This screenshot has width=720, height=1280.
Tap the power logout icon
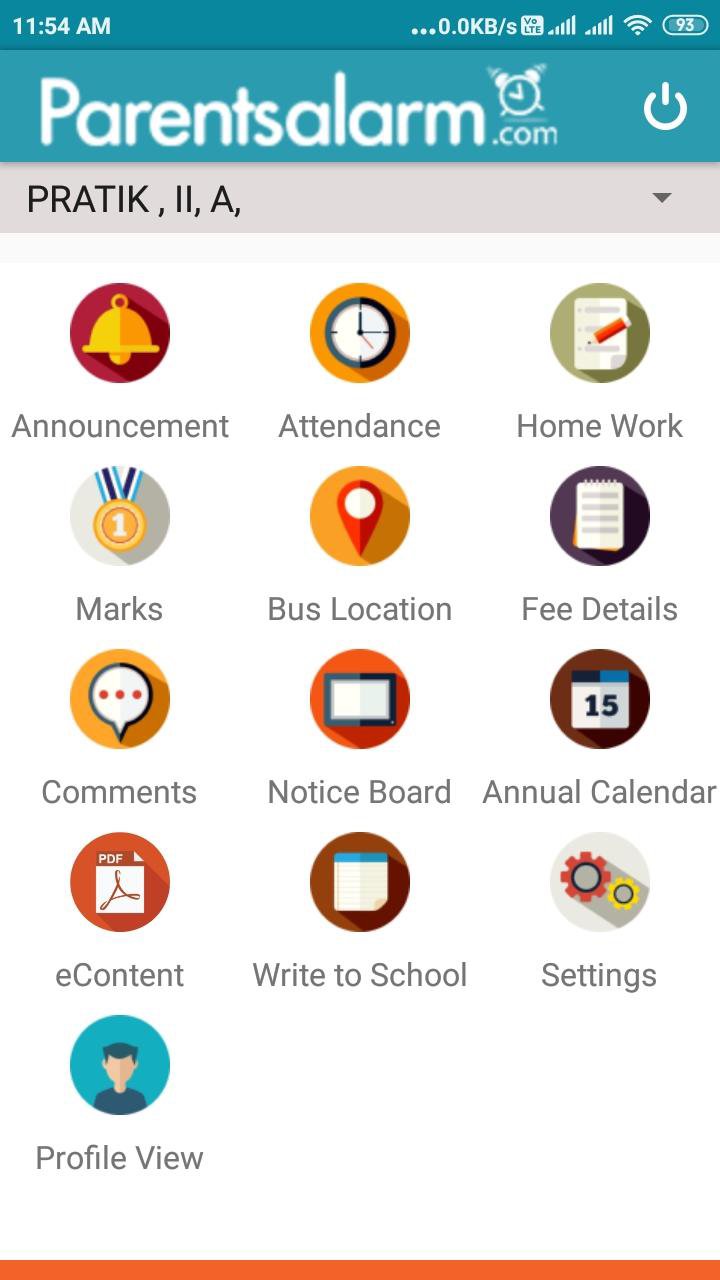click(x=665, y=107)
